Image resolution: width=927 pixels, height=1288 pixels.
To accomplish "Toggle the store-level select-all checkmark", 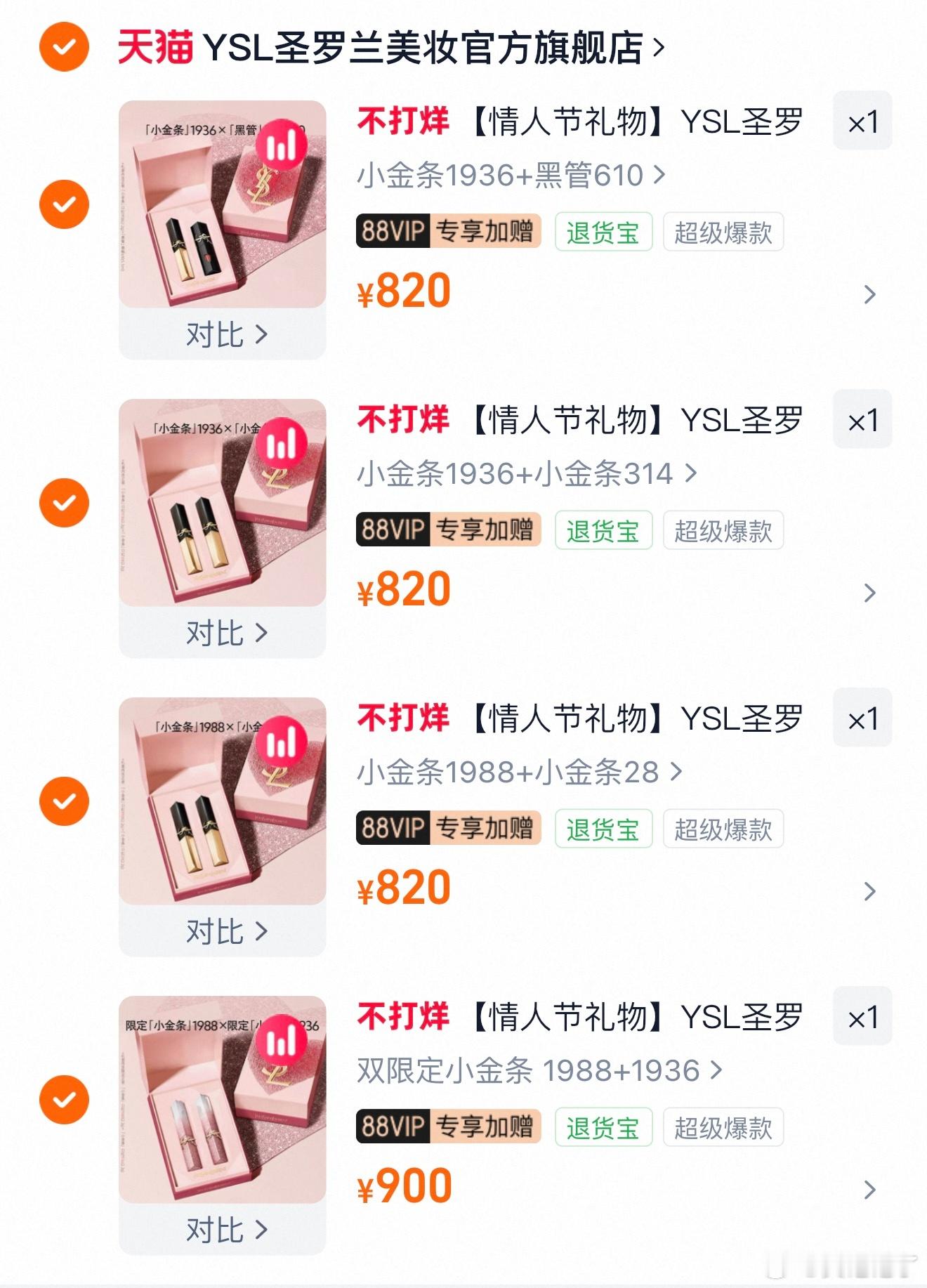I will coord(65,48).
